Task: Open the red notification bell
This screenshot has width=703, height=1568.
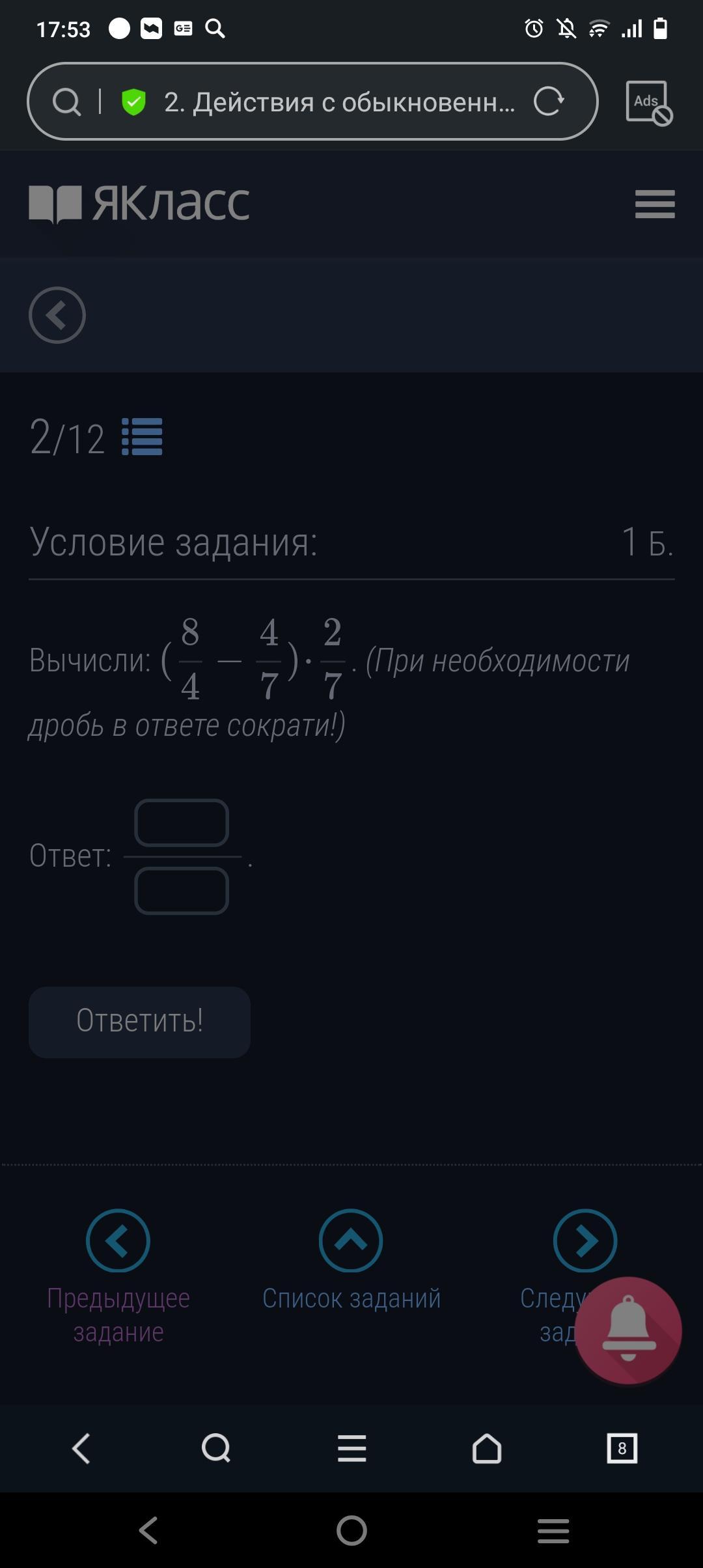Action: pyautogui.click(x=628, y=1330)
